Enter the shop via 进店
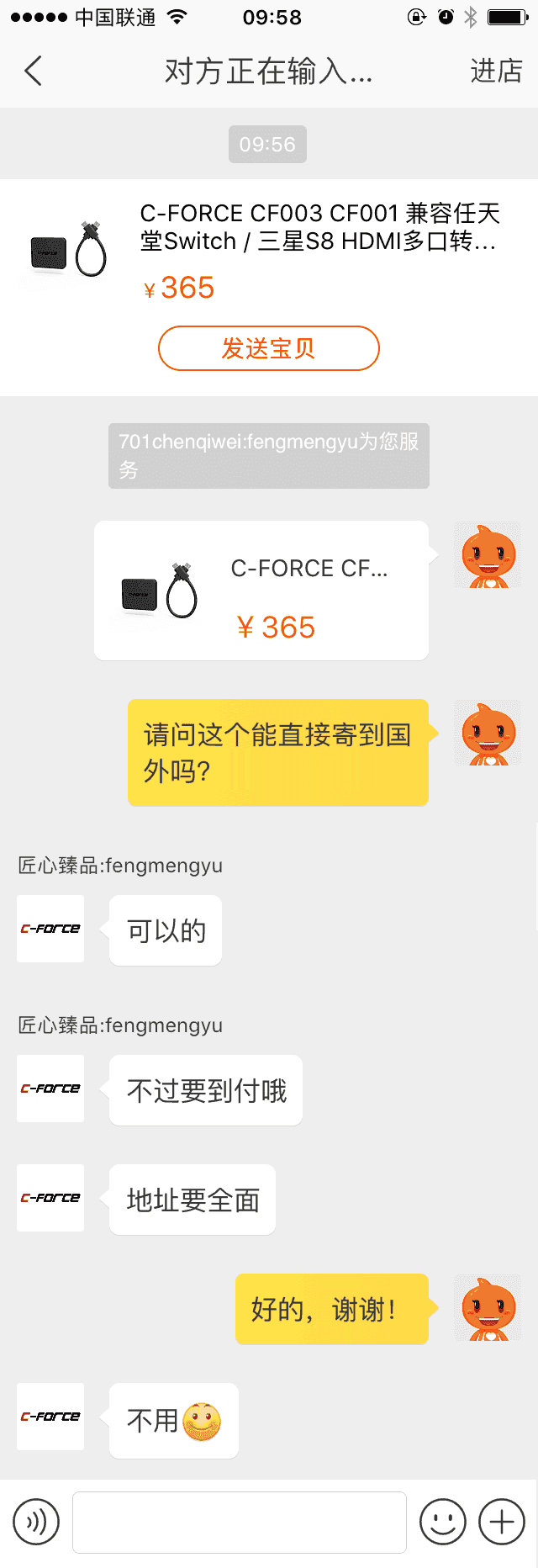 point(496,72)
